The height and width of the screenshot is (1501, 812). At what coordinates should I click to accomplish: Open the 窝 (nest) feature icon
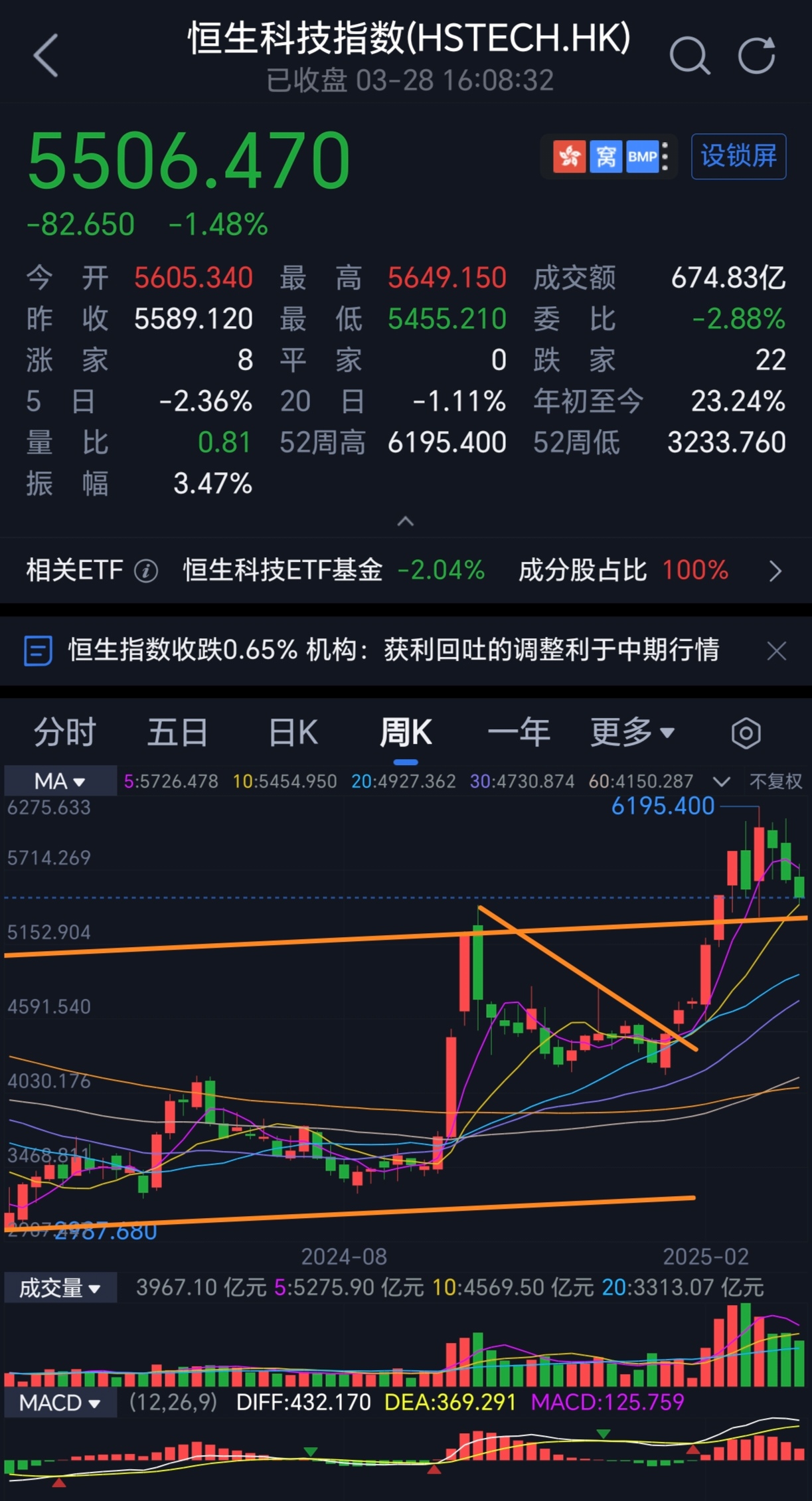point(605,157)
